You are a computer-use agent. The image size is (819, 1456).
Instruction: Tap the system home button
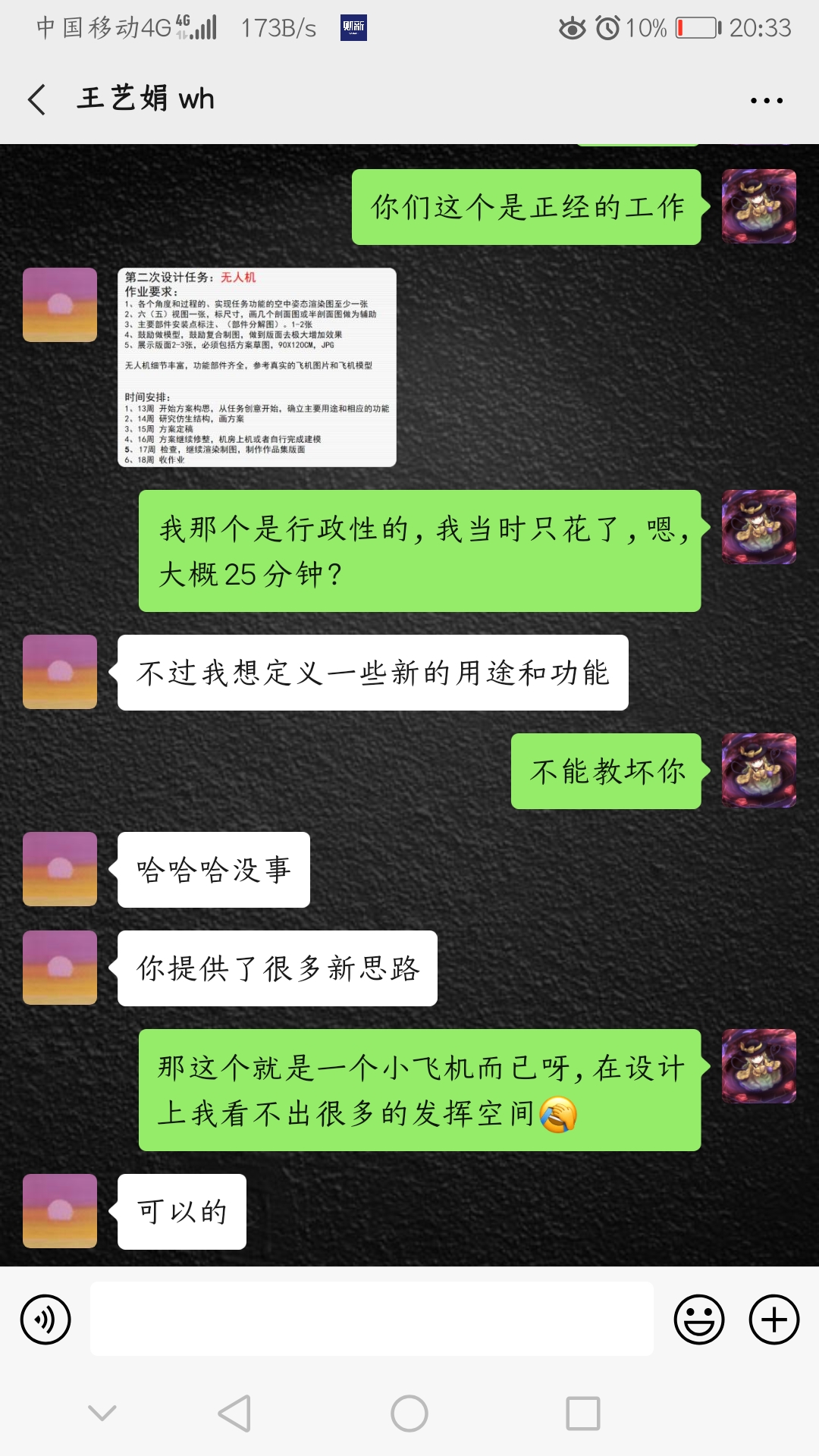[x=409, y=1414]
